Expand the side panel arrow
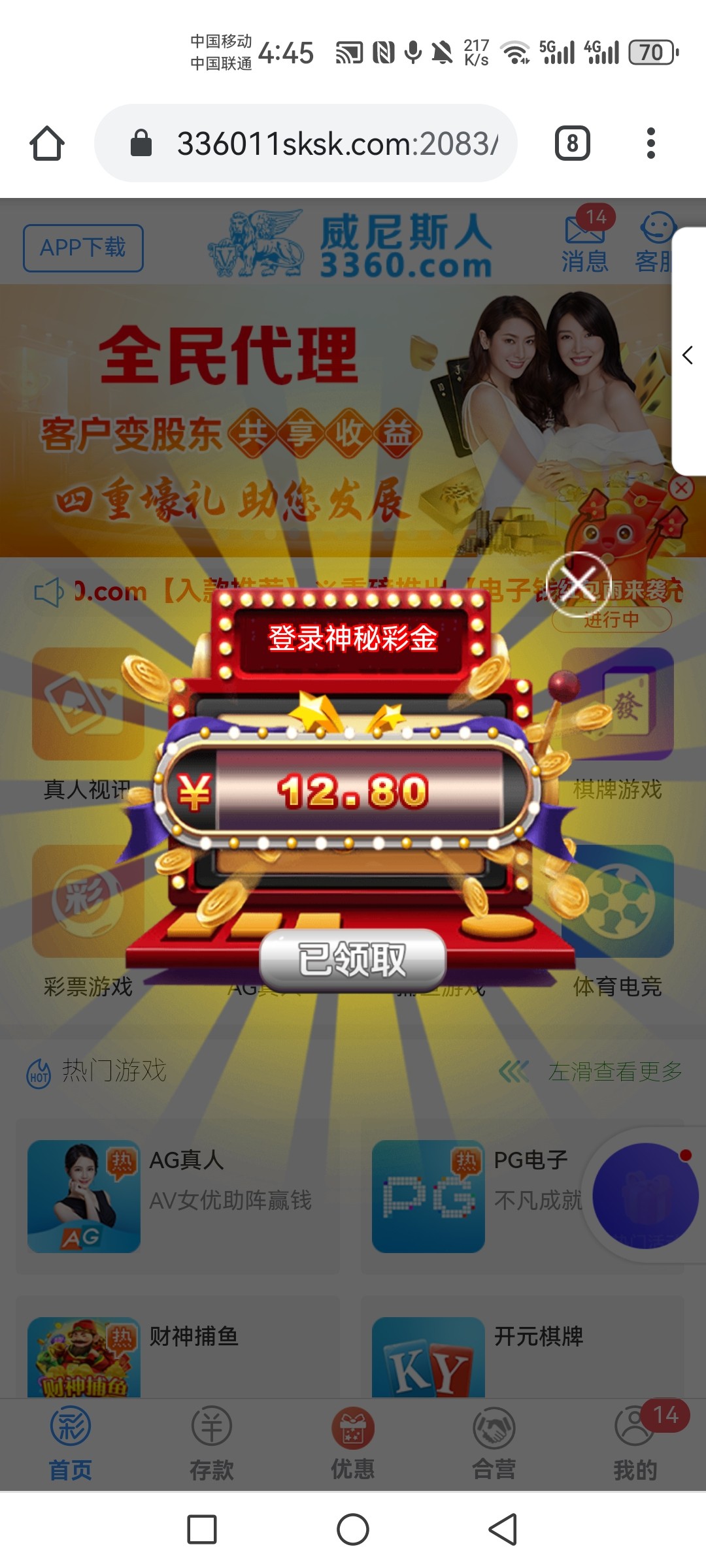706x1568 pixels. coord(688,355)
